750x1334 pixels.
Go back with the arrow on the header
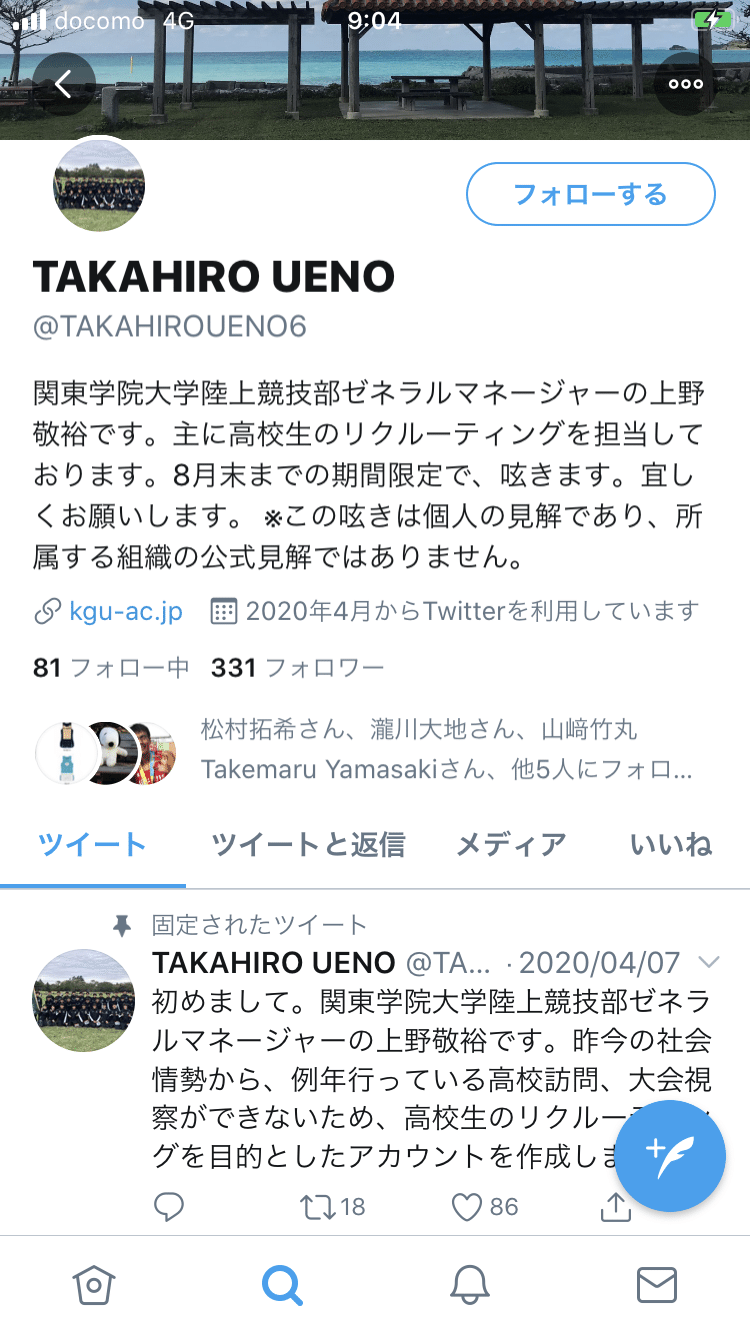click(x=64, y=84)
